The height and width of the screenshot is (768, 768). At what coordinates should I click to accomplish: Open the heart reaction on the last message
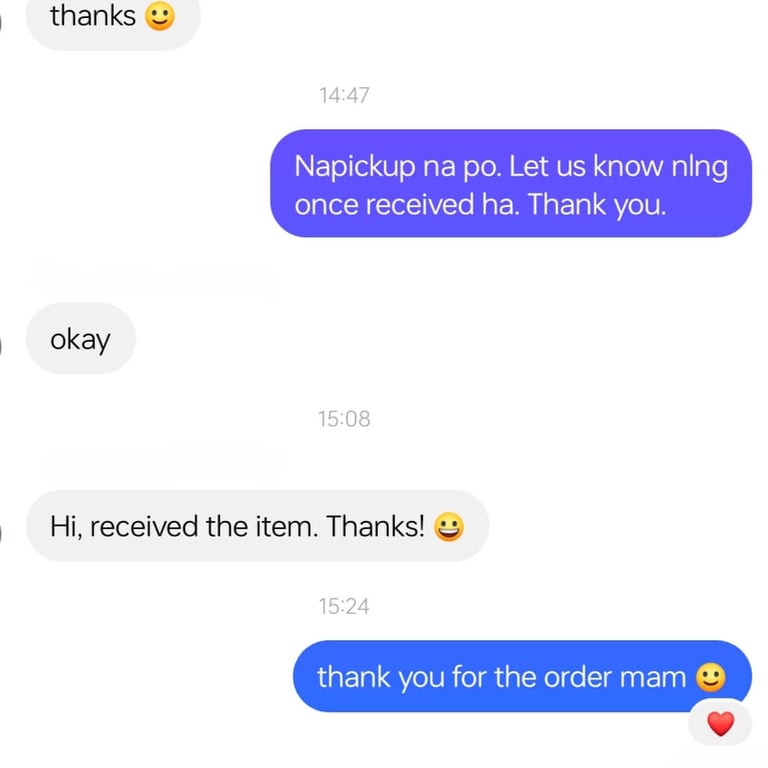[x=720, y=723]
